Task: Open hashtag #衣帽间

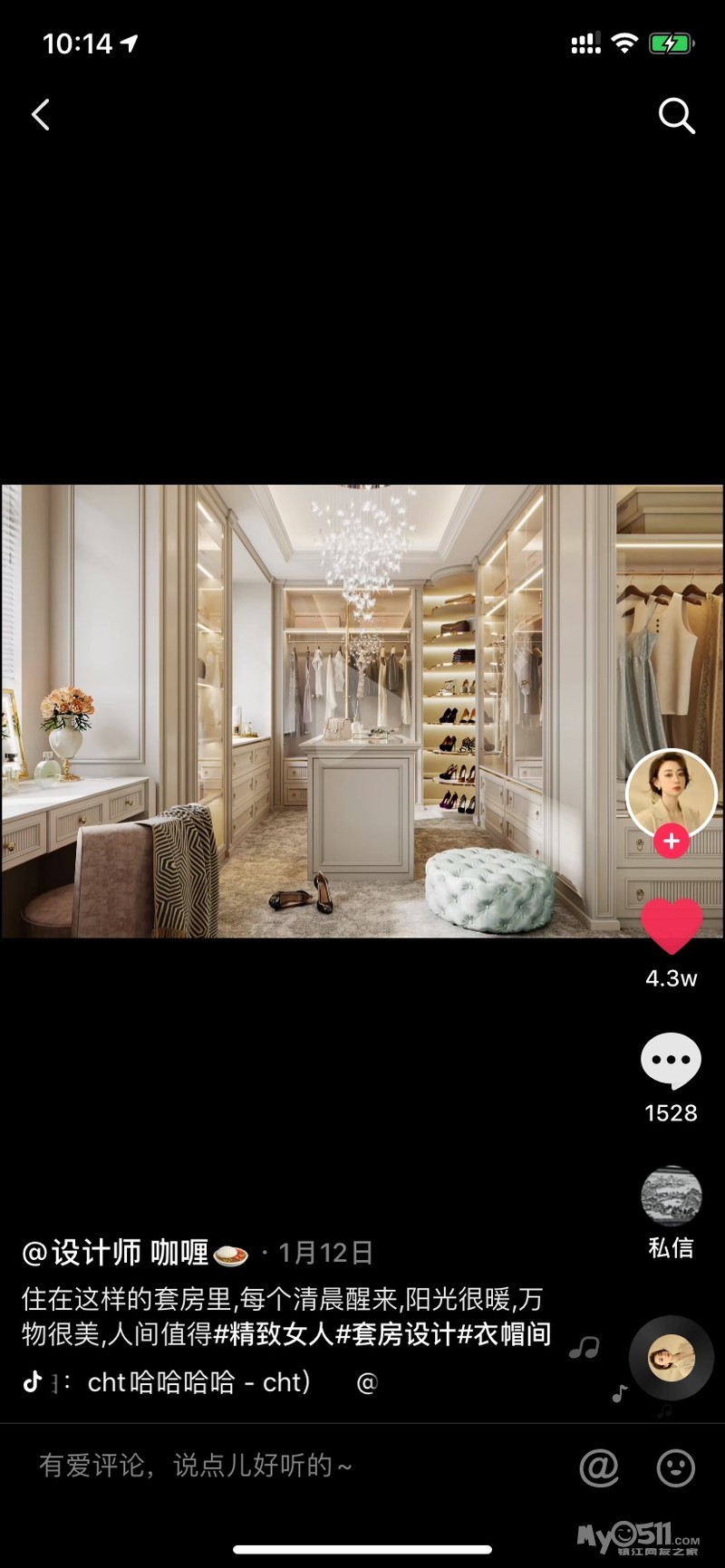Action: (x=504, y=1334)
